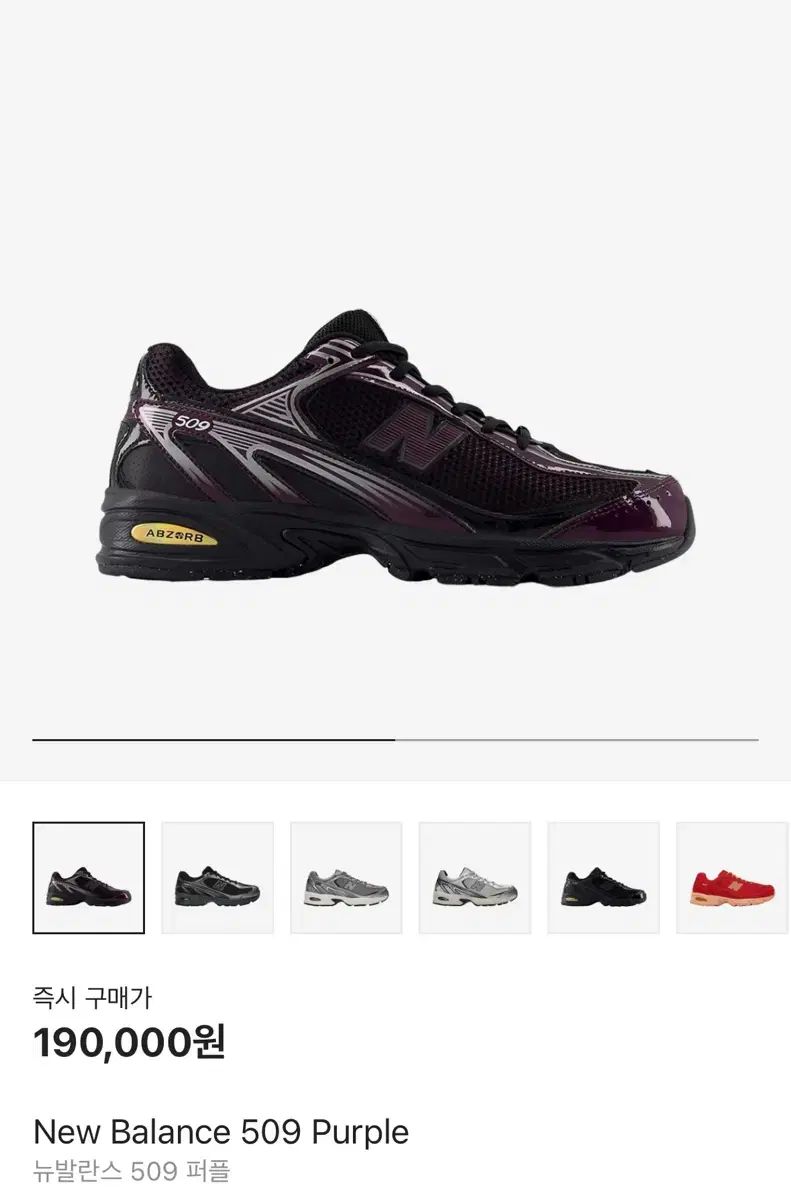The height and width of the screenshot is (1200, 791).
Task: Choose the dark grey sneaker with white sole
Action: (x=346, y=877)
